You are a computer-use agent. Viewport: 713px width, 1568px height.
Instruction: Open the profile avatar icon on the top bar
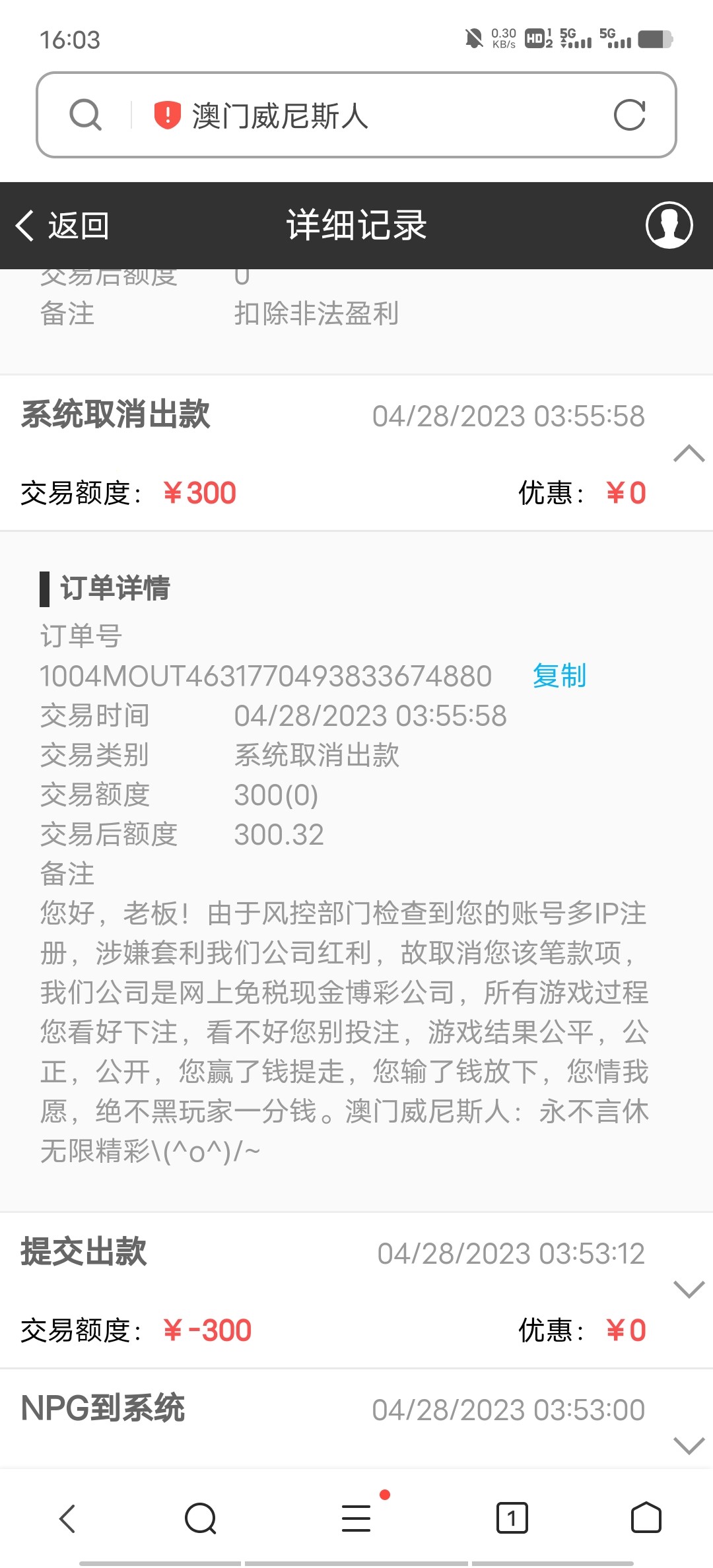pos(669,225)
